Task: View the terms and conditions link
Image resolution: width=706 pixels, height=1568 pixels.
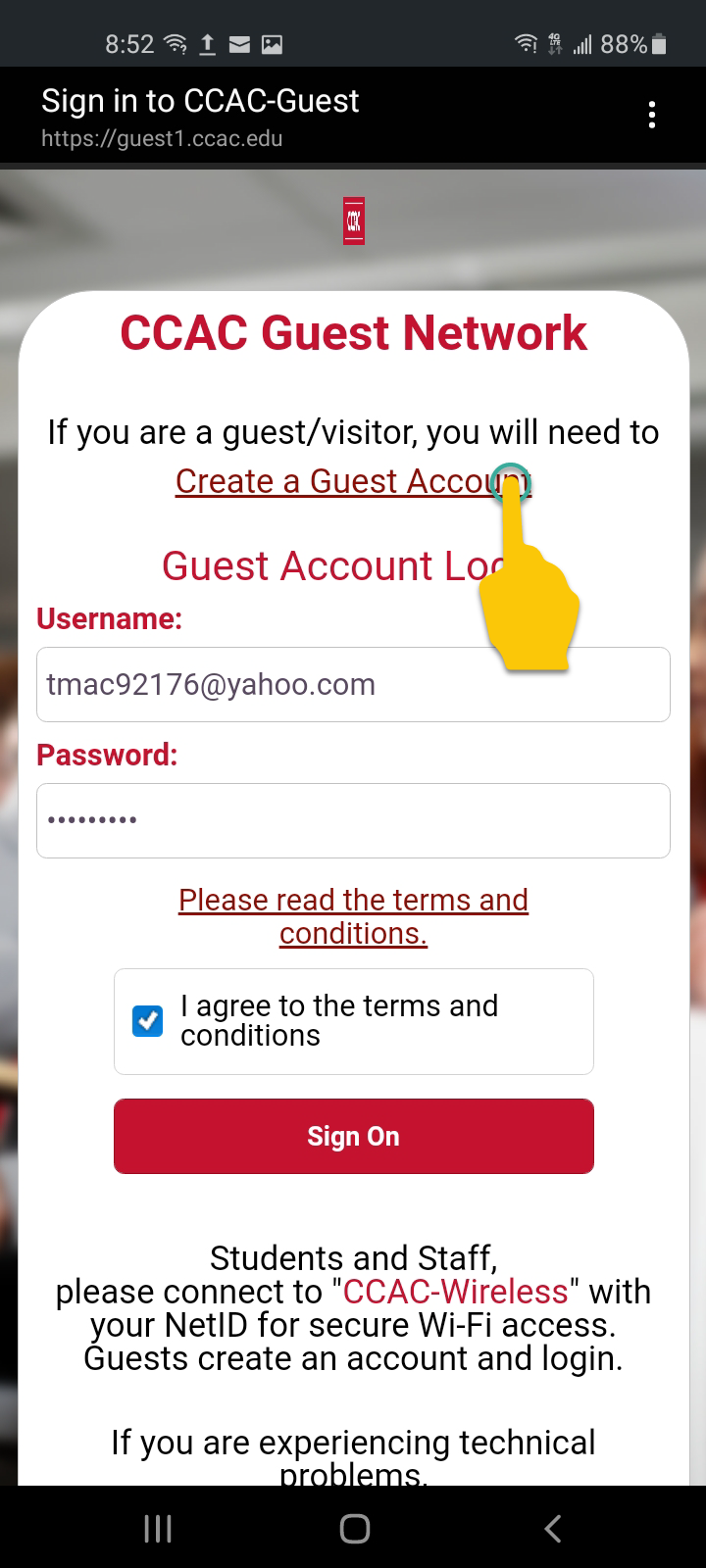Action: click(x=353, y=915)
